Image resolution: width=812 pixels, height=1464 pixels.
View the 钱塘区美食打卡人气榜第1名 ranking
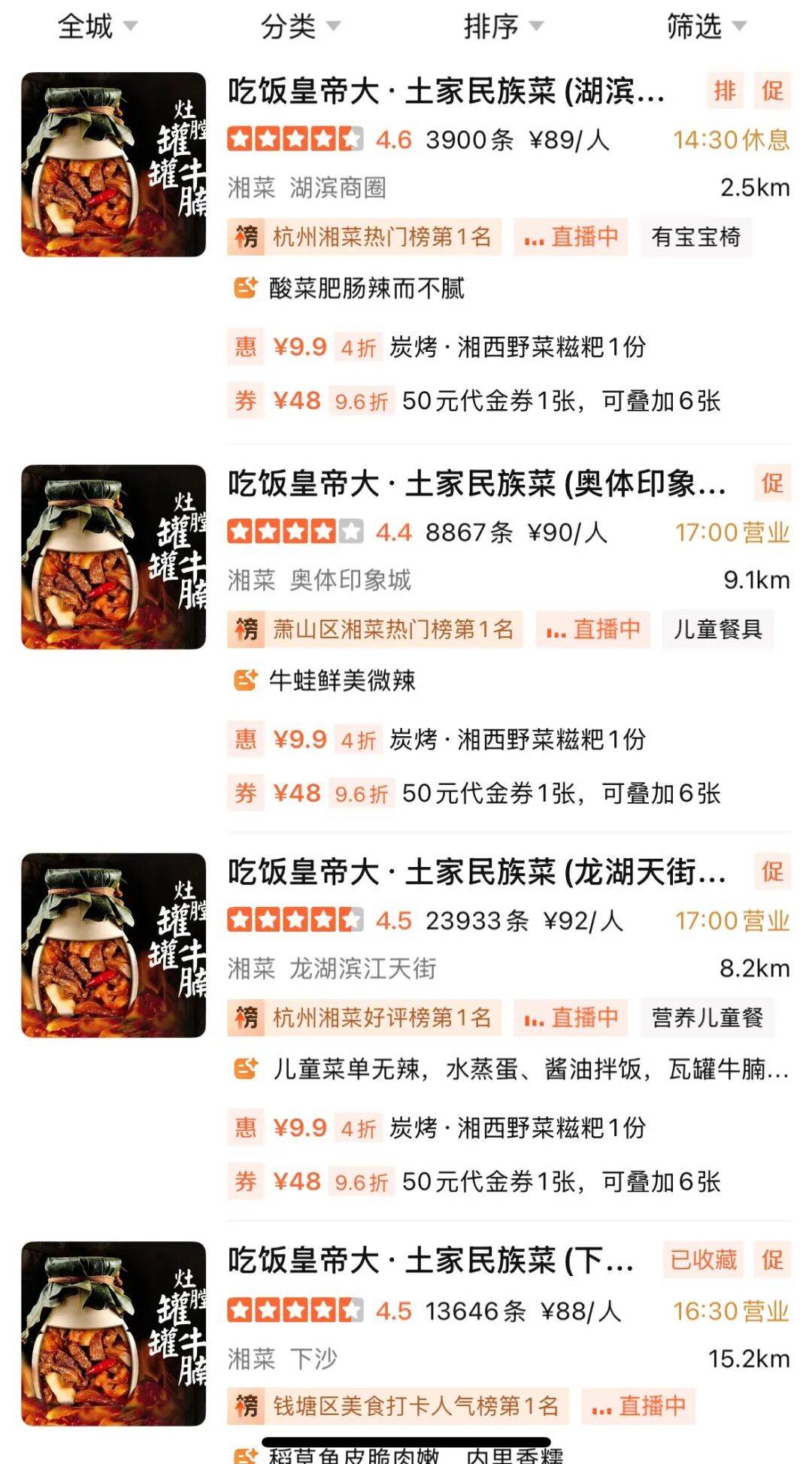tap(398, 1406)
